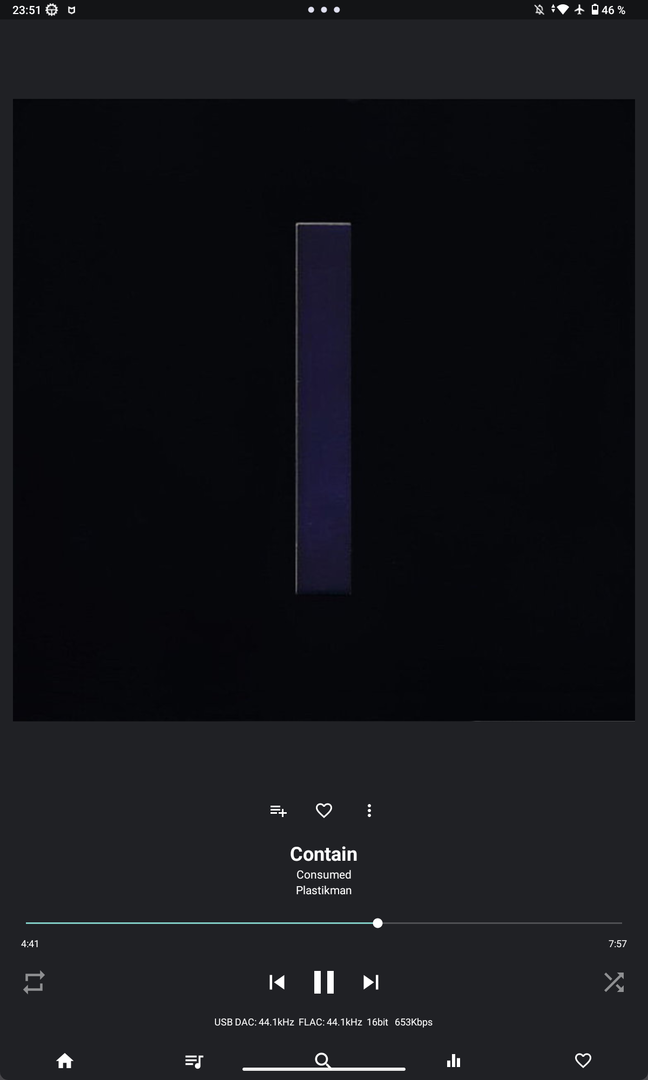Open the favorites tab
Viewport: 648px width, 1080px height.
coord(583,1061)
